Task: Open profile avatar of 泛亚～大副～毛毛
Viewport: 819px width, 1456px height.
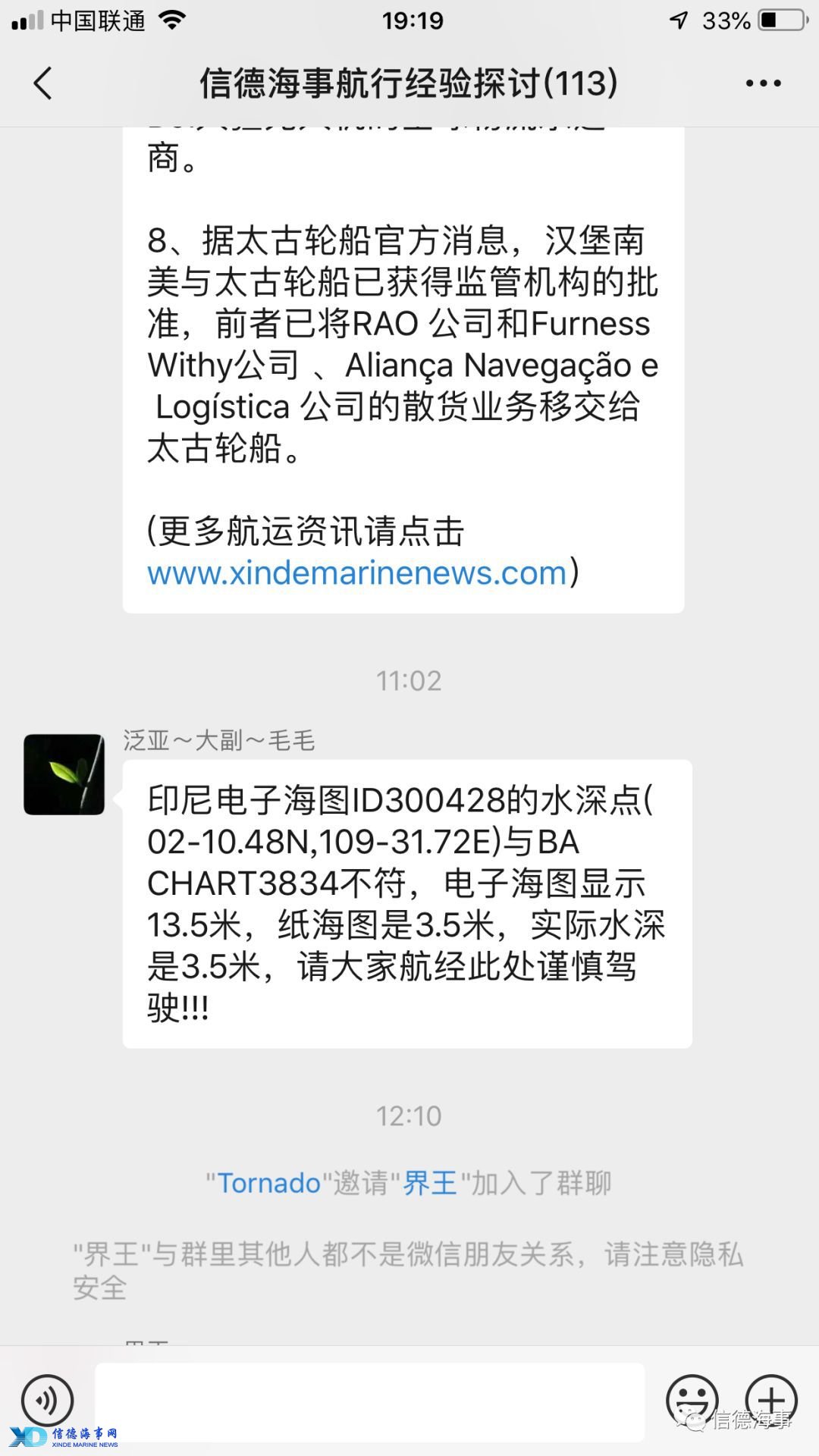Action: [x=64, y=774]
